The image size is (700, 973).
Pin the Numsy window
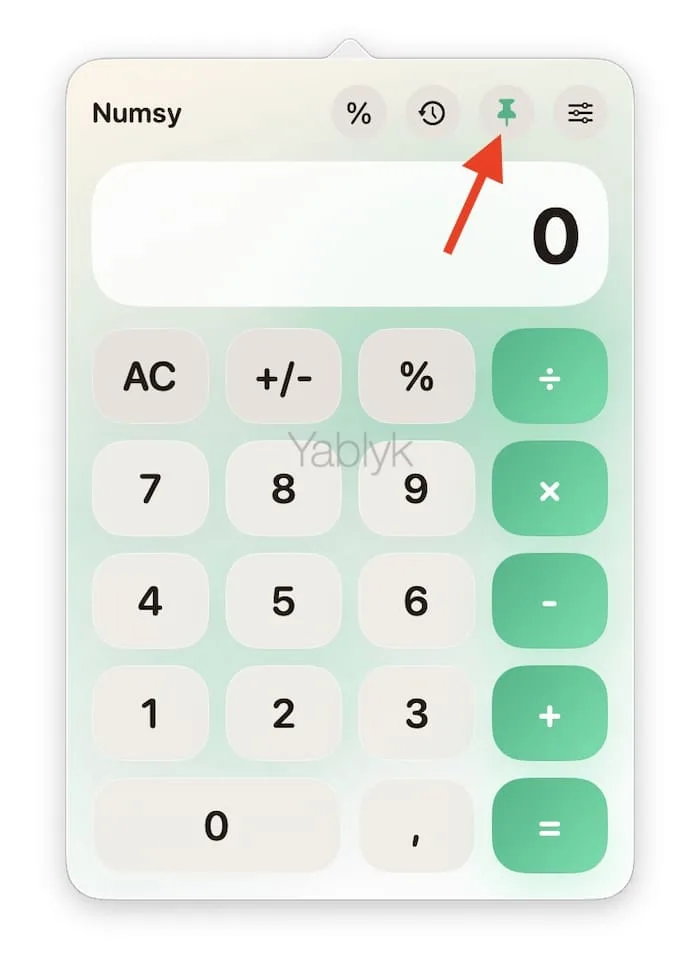click(507, 114)
